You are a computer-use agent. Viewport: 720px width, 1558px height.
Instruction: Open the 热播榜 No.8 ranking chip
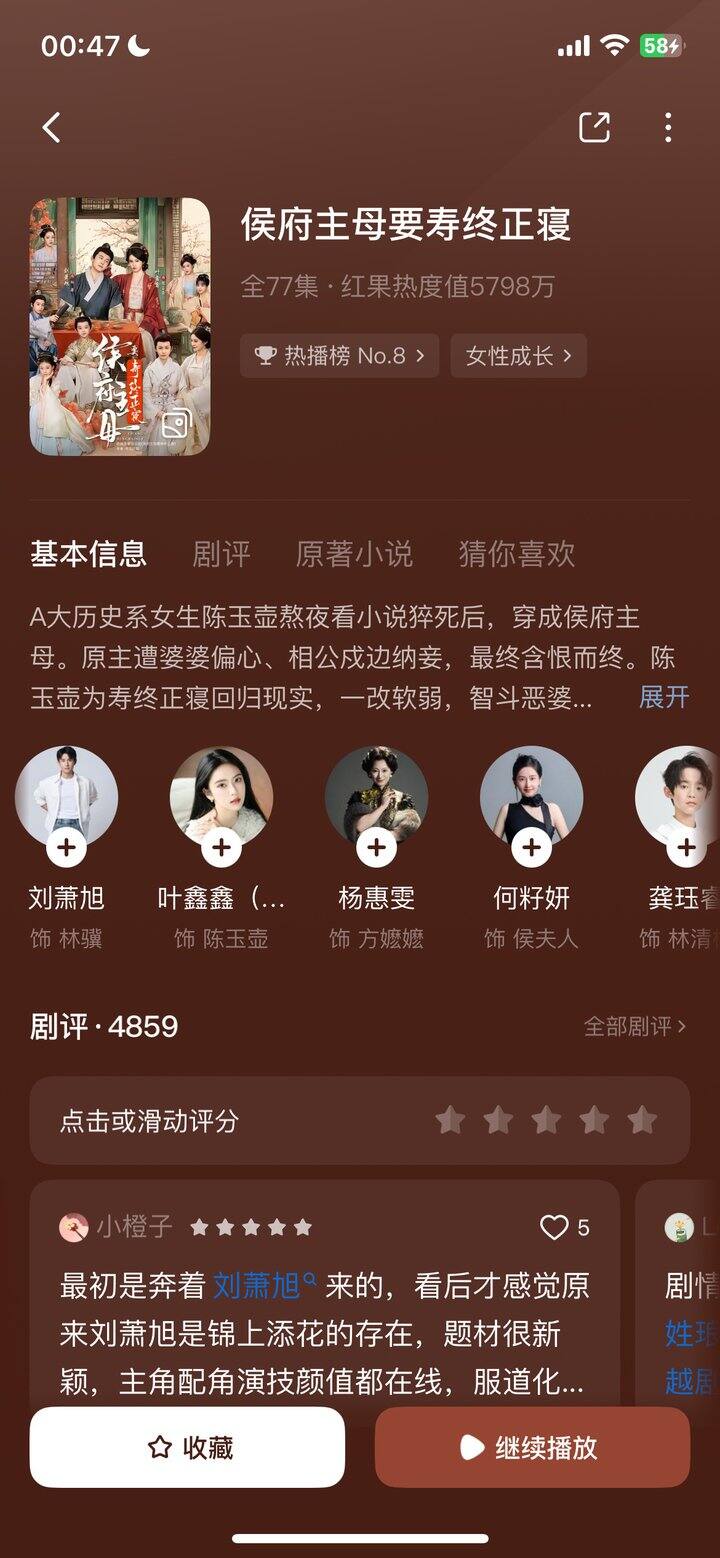[339, 355]
